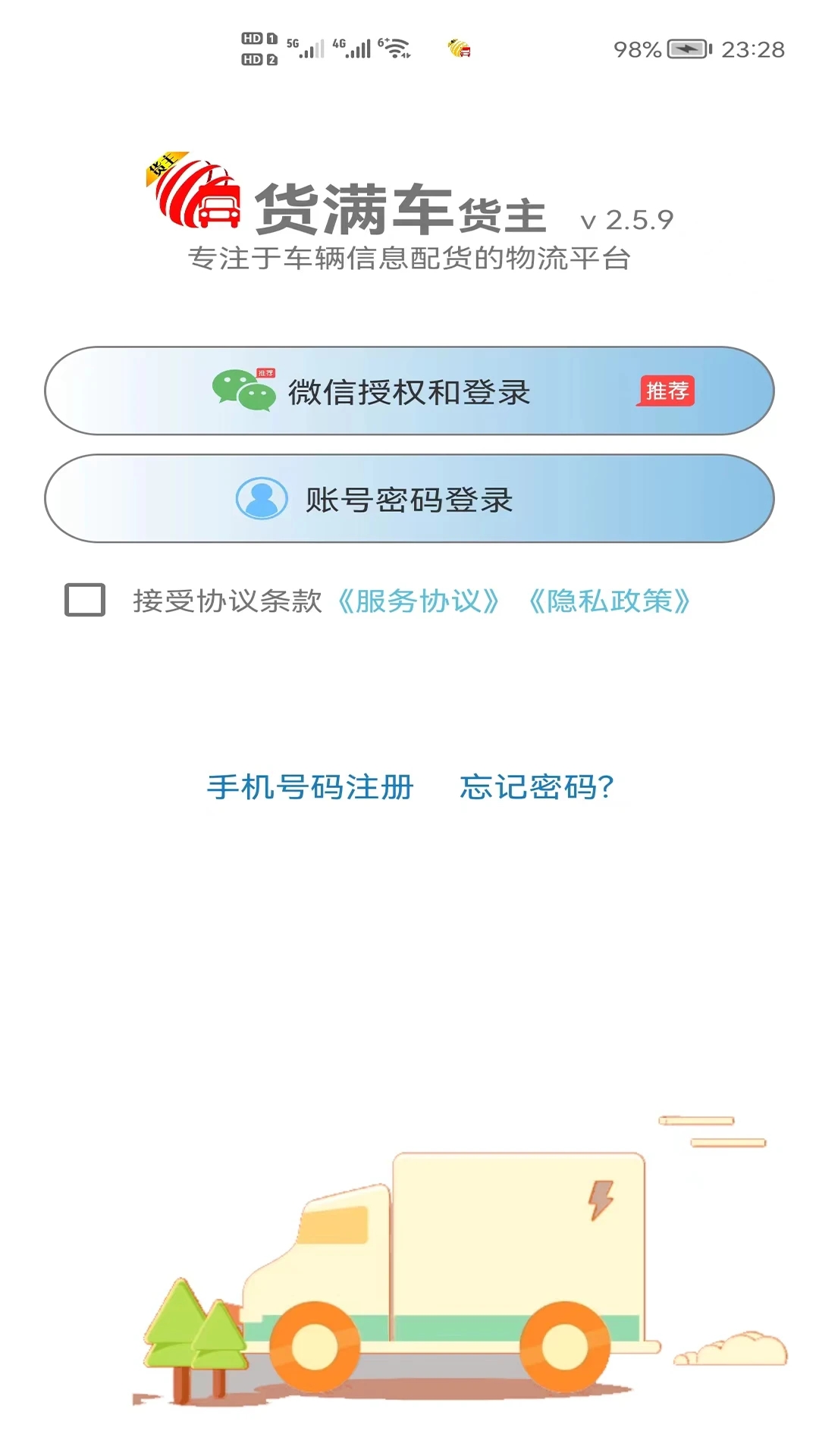Click the yellow truck icon in status bar
Screen dimensions: 819x1456
[x=459, y=49]
